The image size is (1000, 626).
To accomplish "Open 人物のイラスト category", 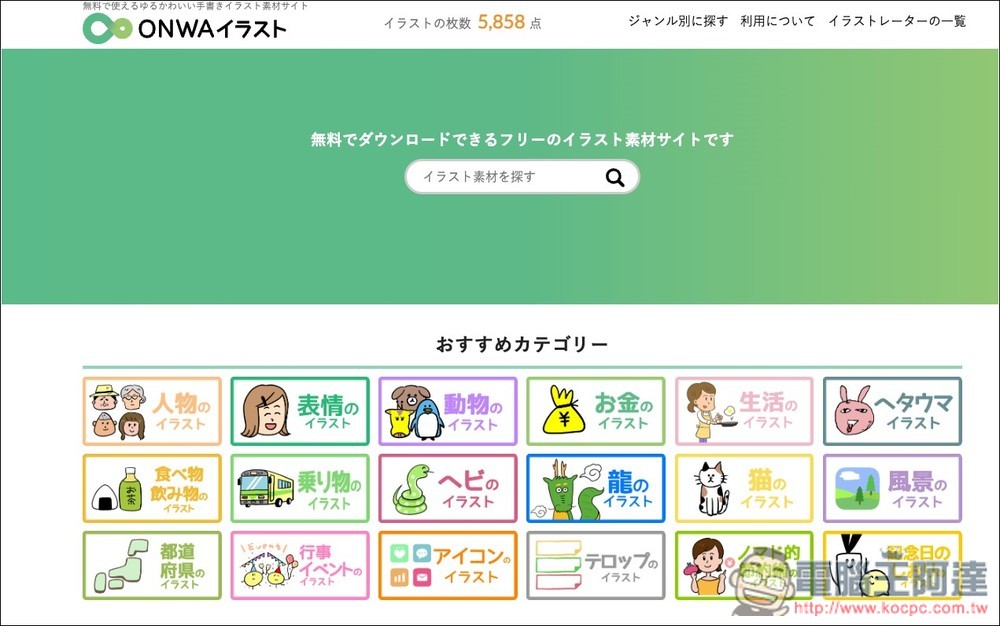I will coord(152,411).
